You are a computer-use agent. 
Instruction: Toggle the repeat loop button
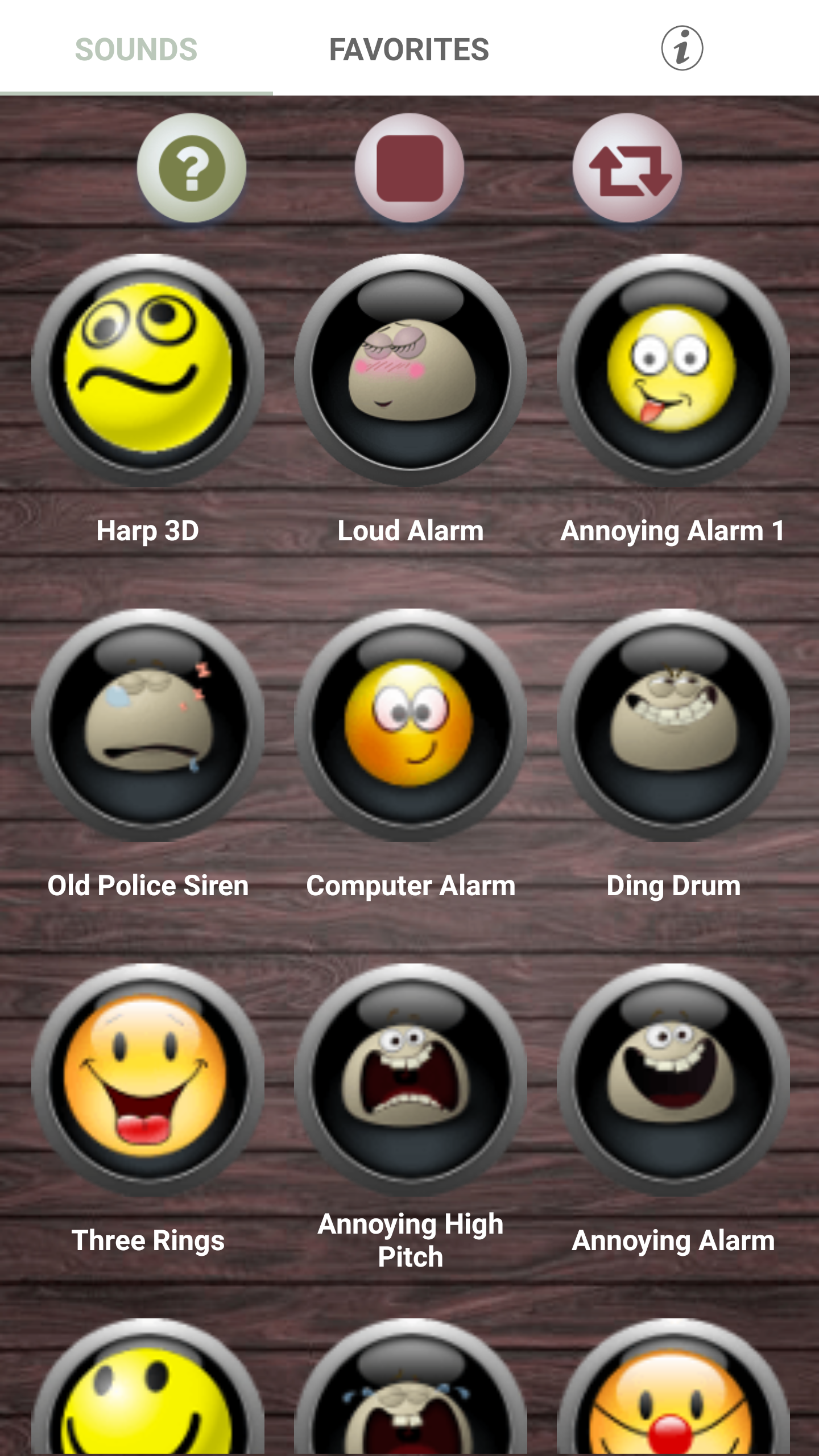627,168
